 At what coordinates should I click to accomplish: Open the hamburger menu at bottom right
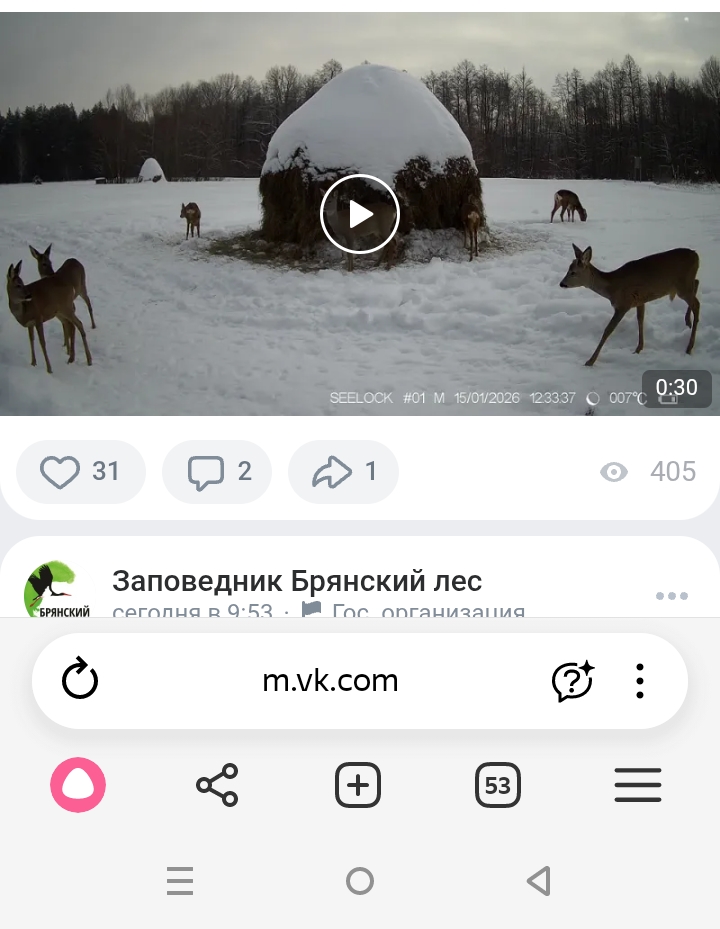[638, 785]
